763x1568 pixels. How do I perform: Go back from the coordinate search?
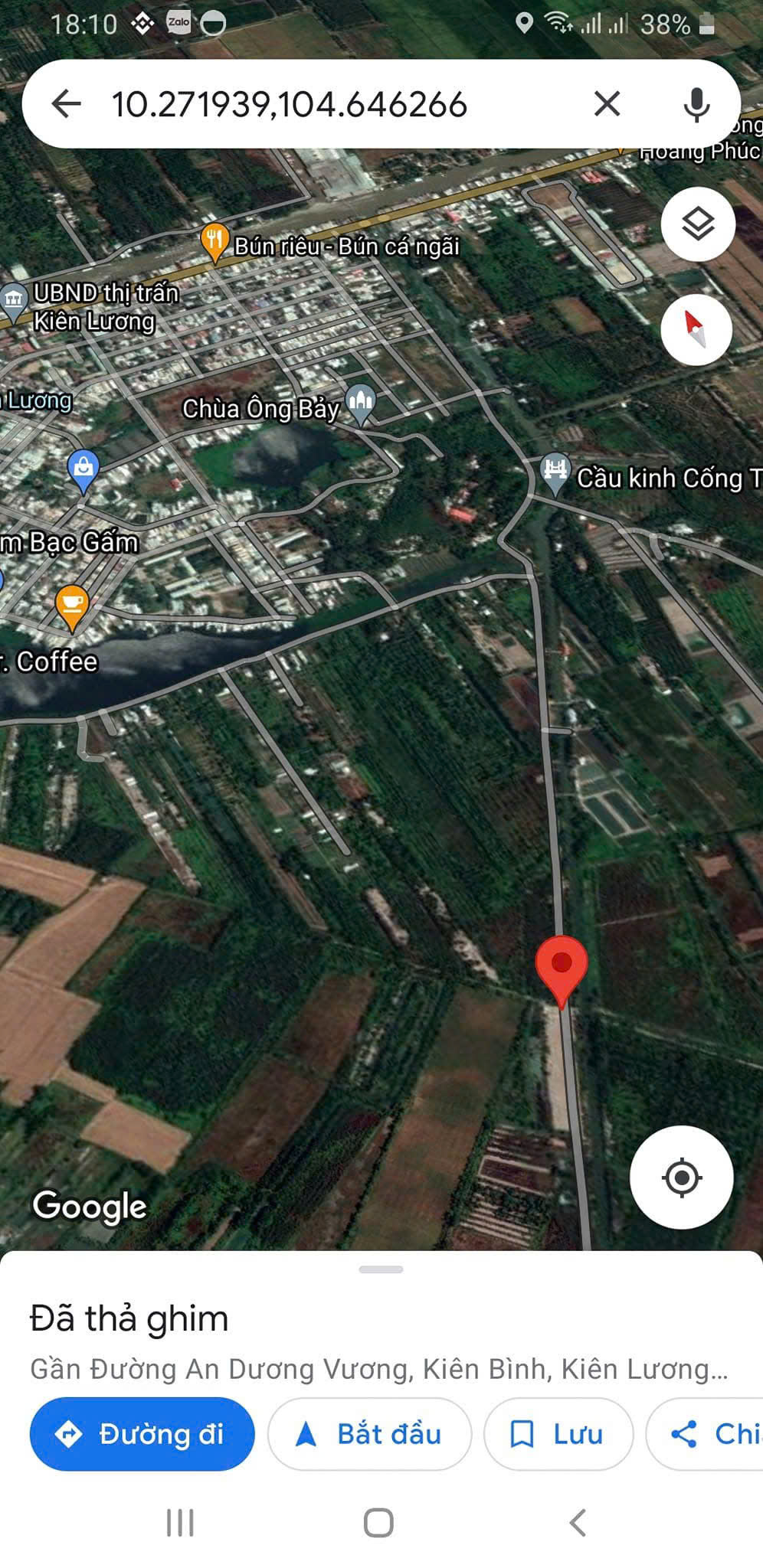coord(67,103)
